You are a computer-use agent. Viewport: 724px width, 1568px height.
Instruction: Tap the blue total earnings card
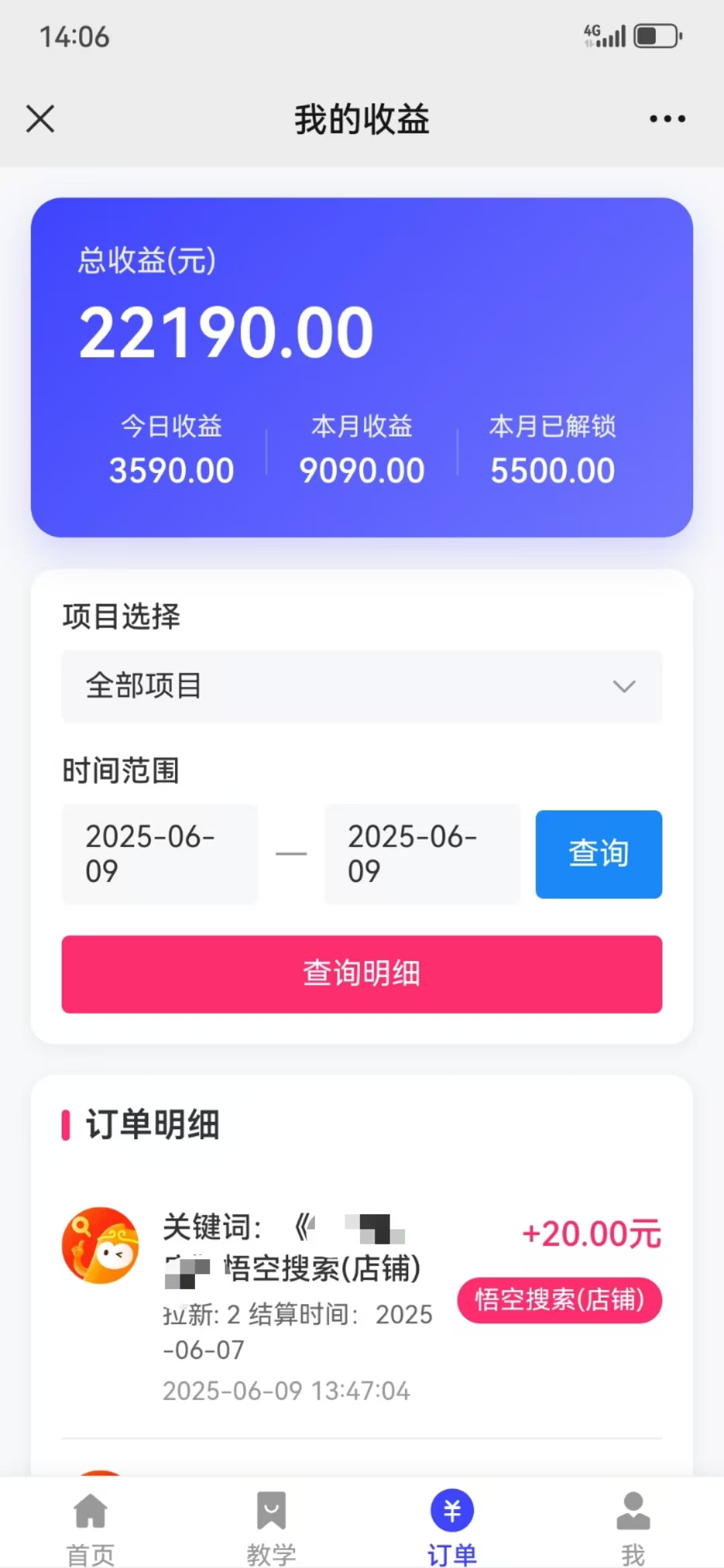point(361,365)
